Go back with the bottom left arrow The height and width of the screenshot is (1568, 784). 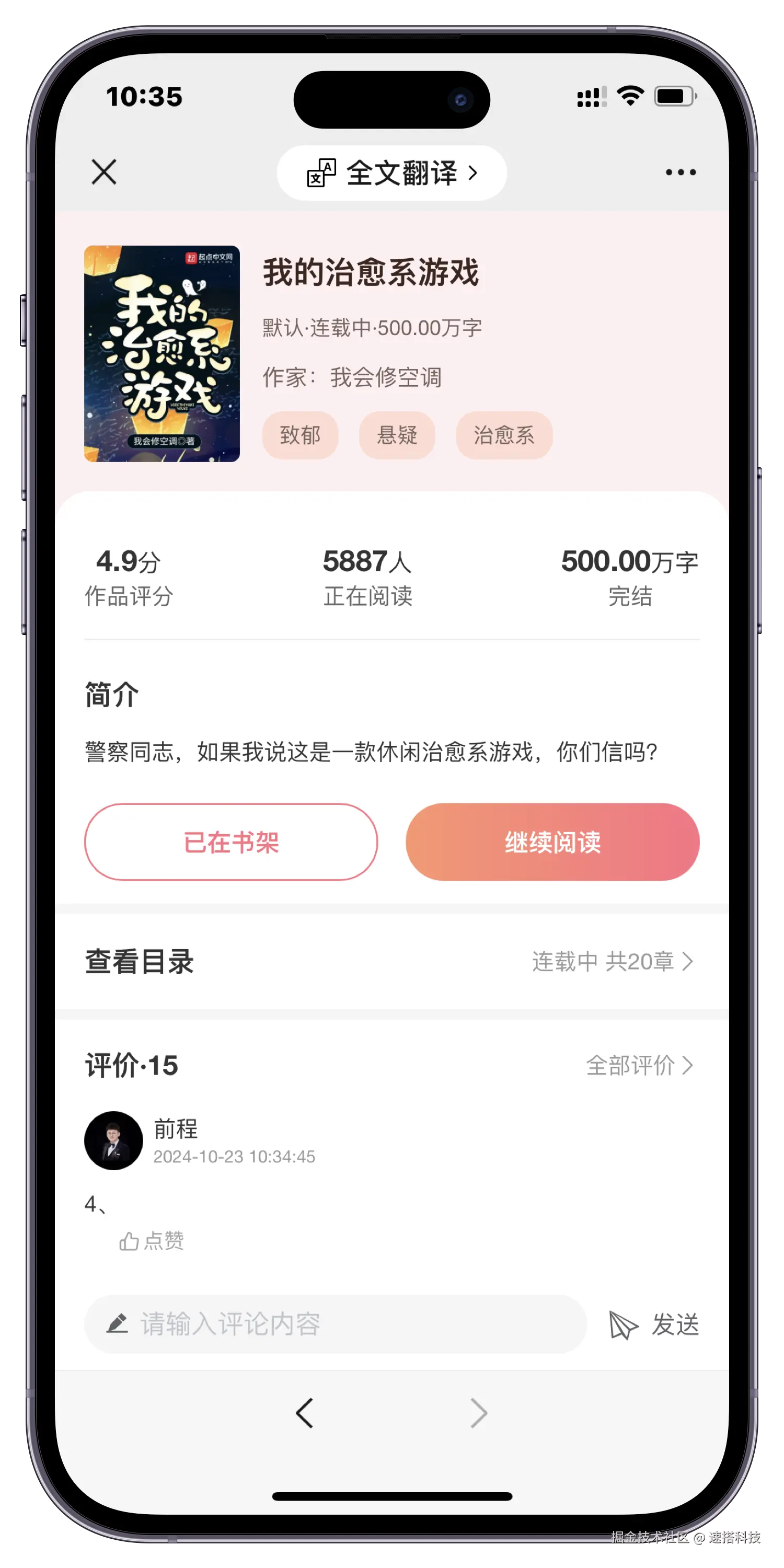tap(304, 1413)
